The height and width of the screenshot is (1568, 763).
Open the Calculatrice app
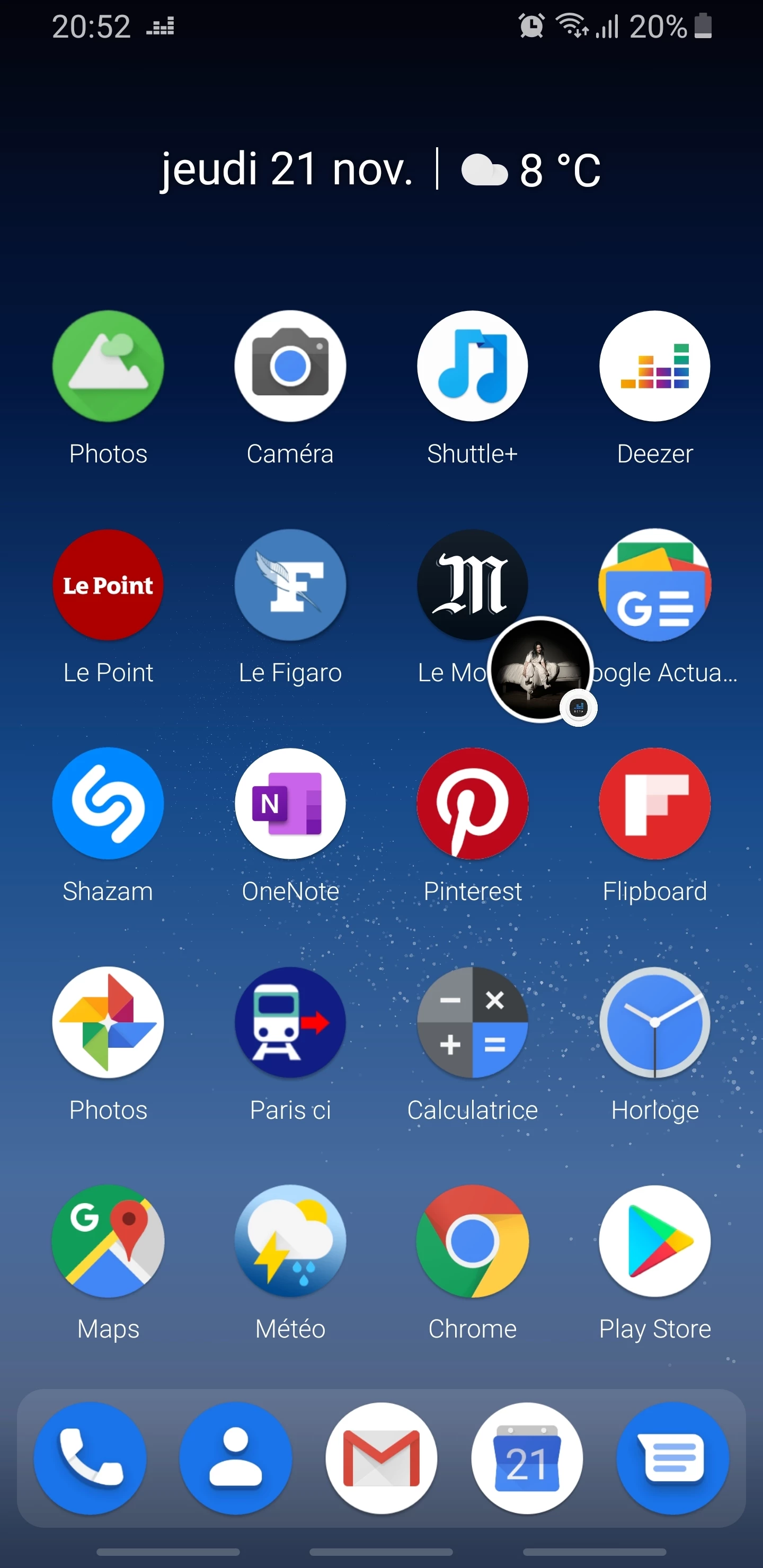473,1022
